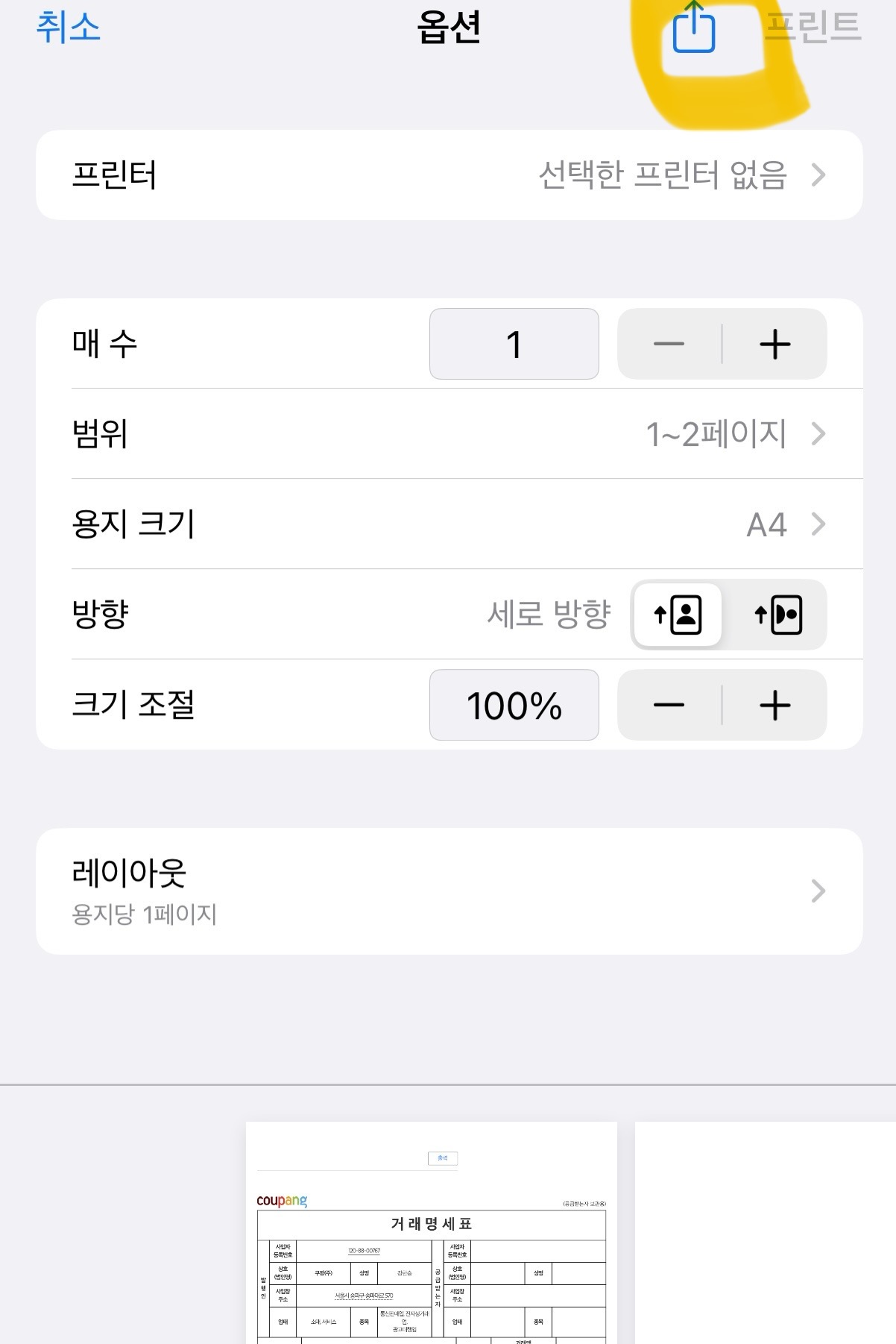The width and height of the screenshot is (896, 1344).
Task: Tap the plus icon beside 크기 조절
Action: pyautogui.click(x=775, y=704)
